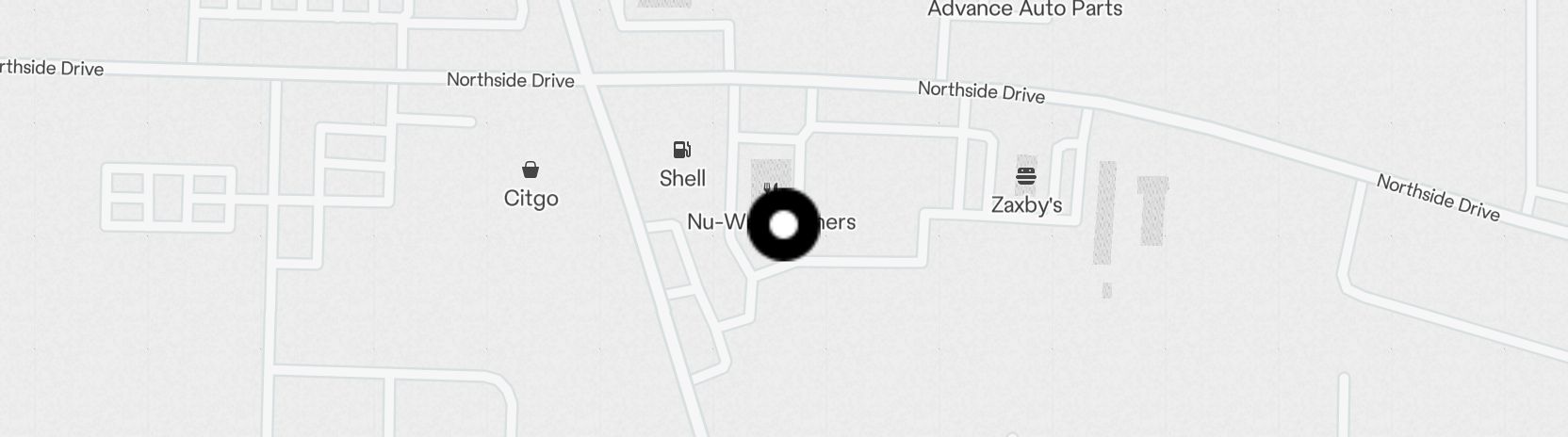Screen dimensions: 1568x437
Task: Tap the Shell gas station marker
Action: [682, 150]
